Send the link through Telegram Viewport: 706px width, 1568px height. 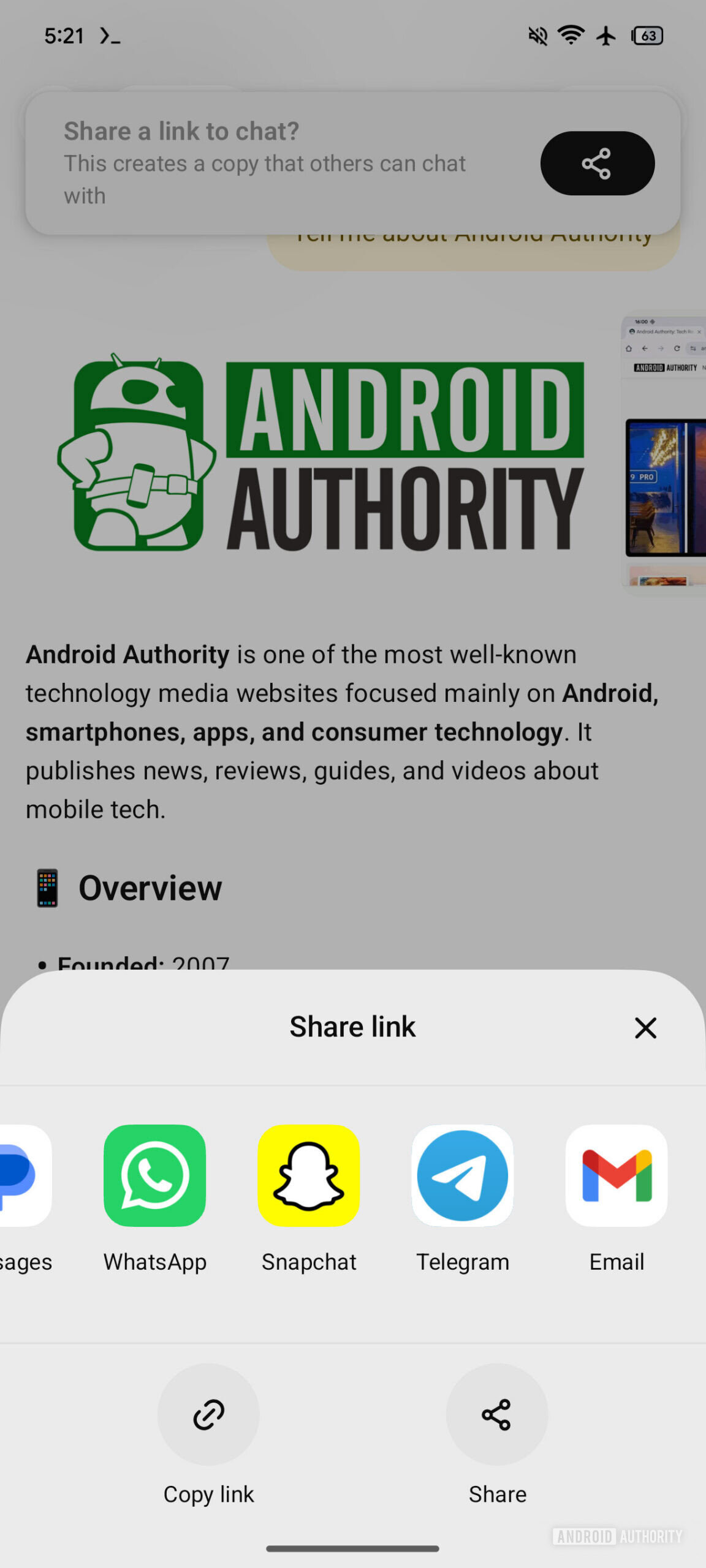(x=463, y=1175)
